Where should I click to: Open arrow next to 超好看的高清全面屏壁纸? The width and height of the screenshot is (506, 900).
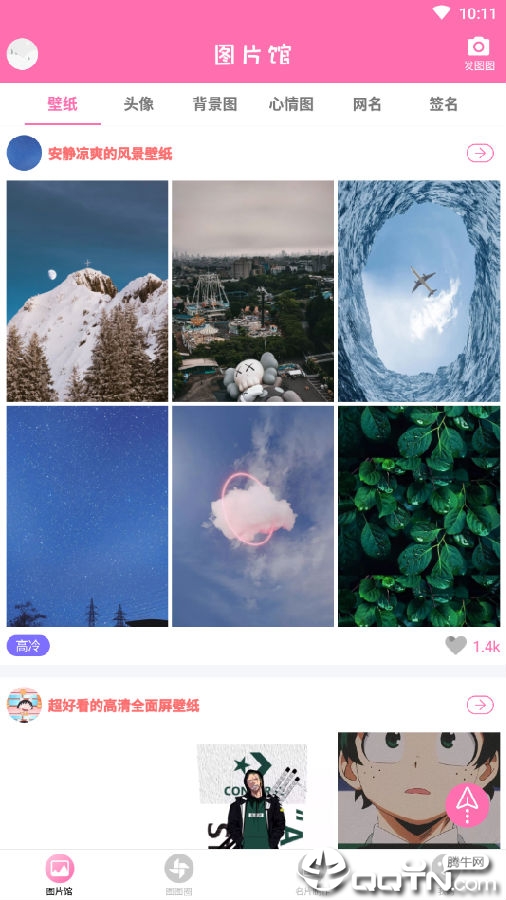click(480, 704)
